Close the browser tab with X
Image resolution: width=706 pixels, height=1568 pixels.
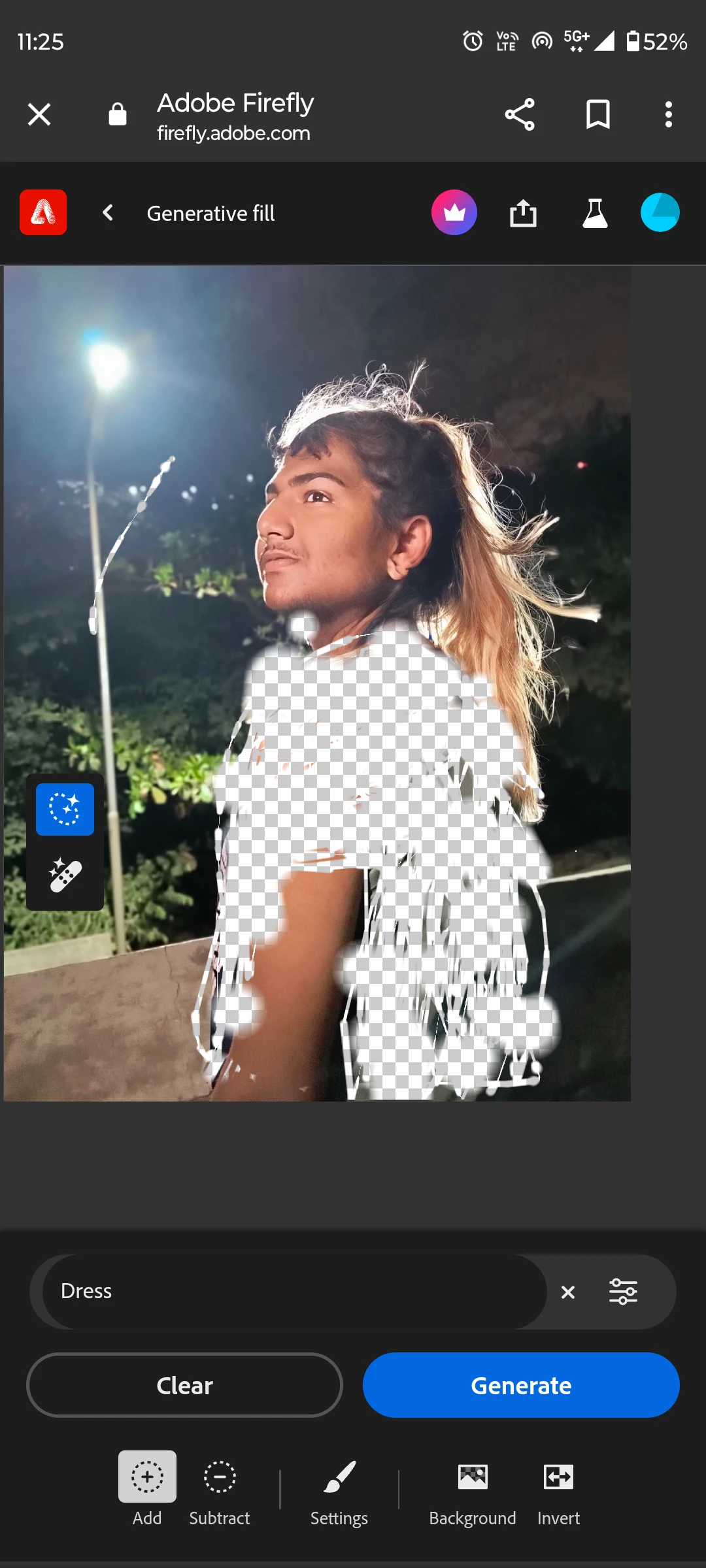click(x=39, y=115)
